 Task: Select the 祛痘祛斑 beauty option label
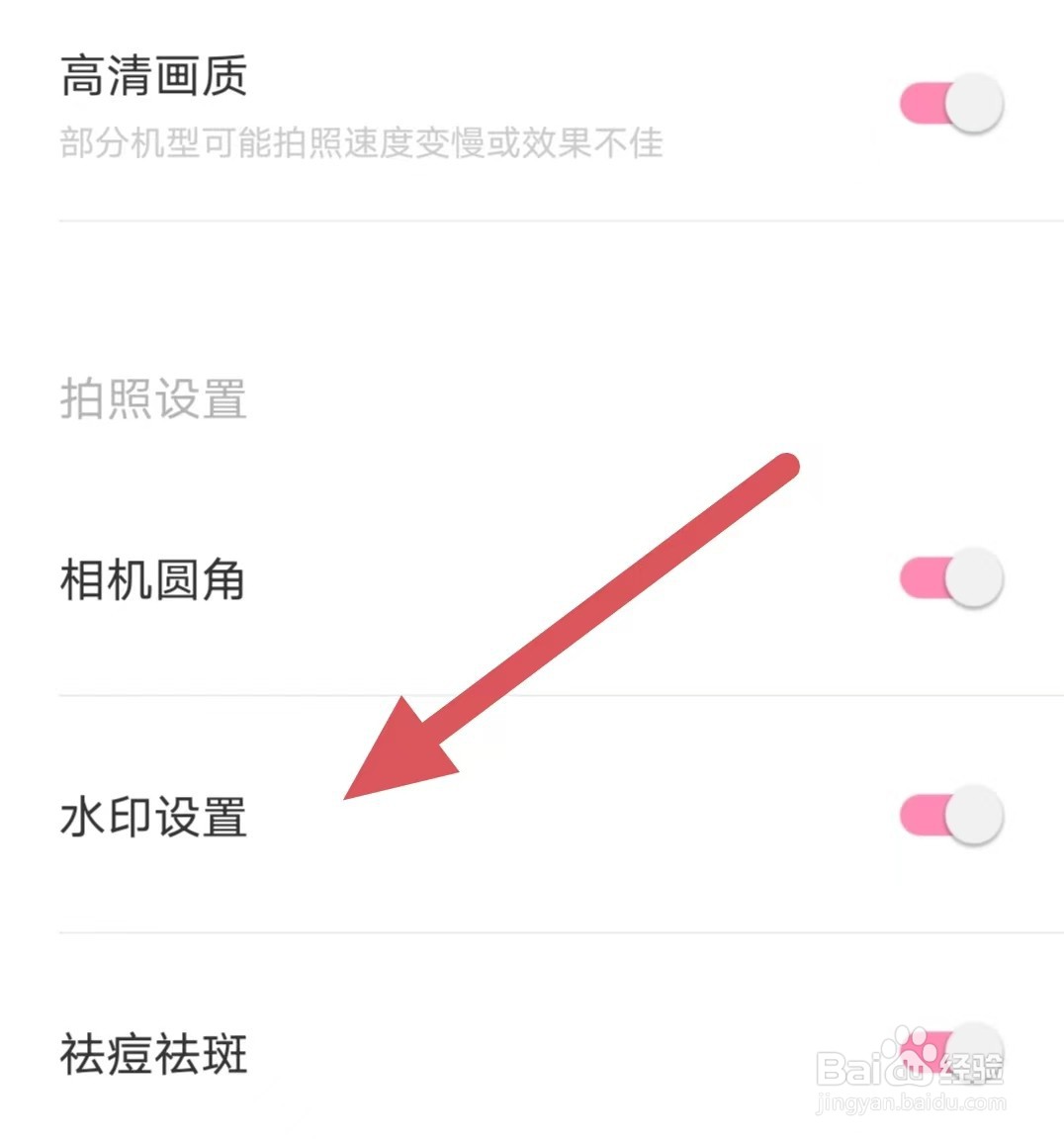pos(153,1054)
